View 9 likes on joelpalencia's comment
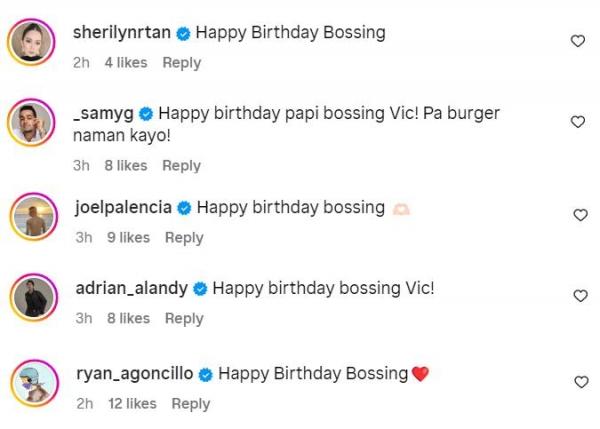 (128, 238)
